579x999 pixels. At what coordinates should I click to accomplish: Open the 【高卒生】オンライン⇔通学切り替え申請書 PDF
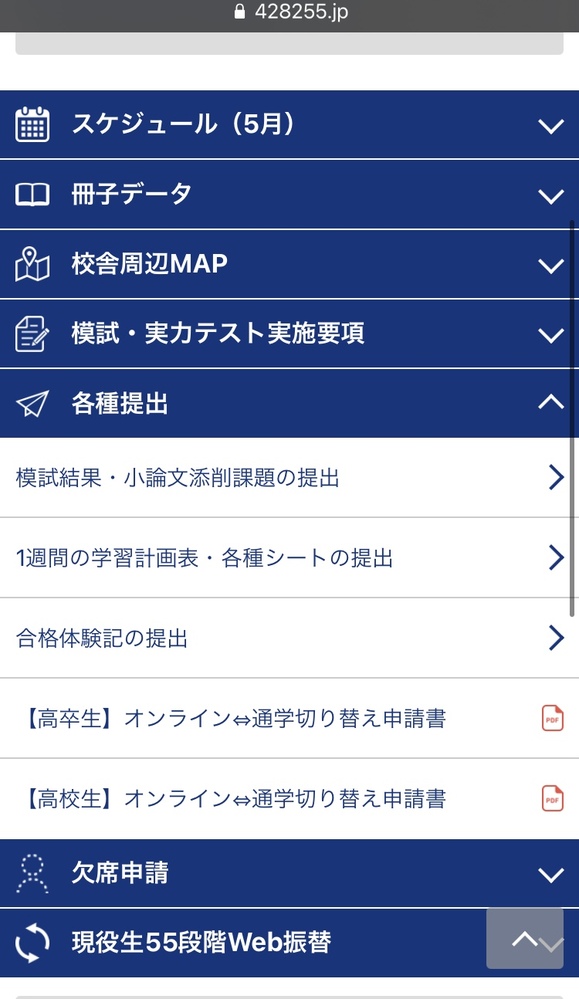tap(289, 718)
